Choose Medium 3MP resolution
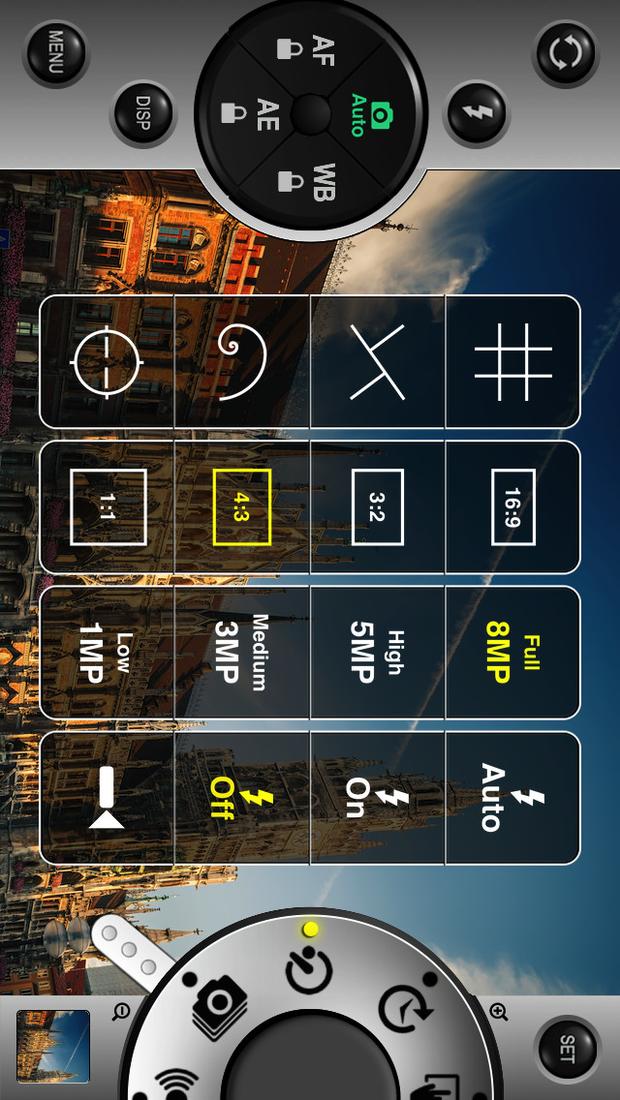This screenshot has width=620, height=1100. (x=242, y=652)
